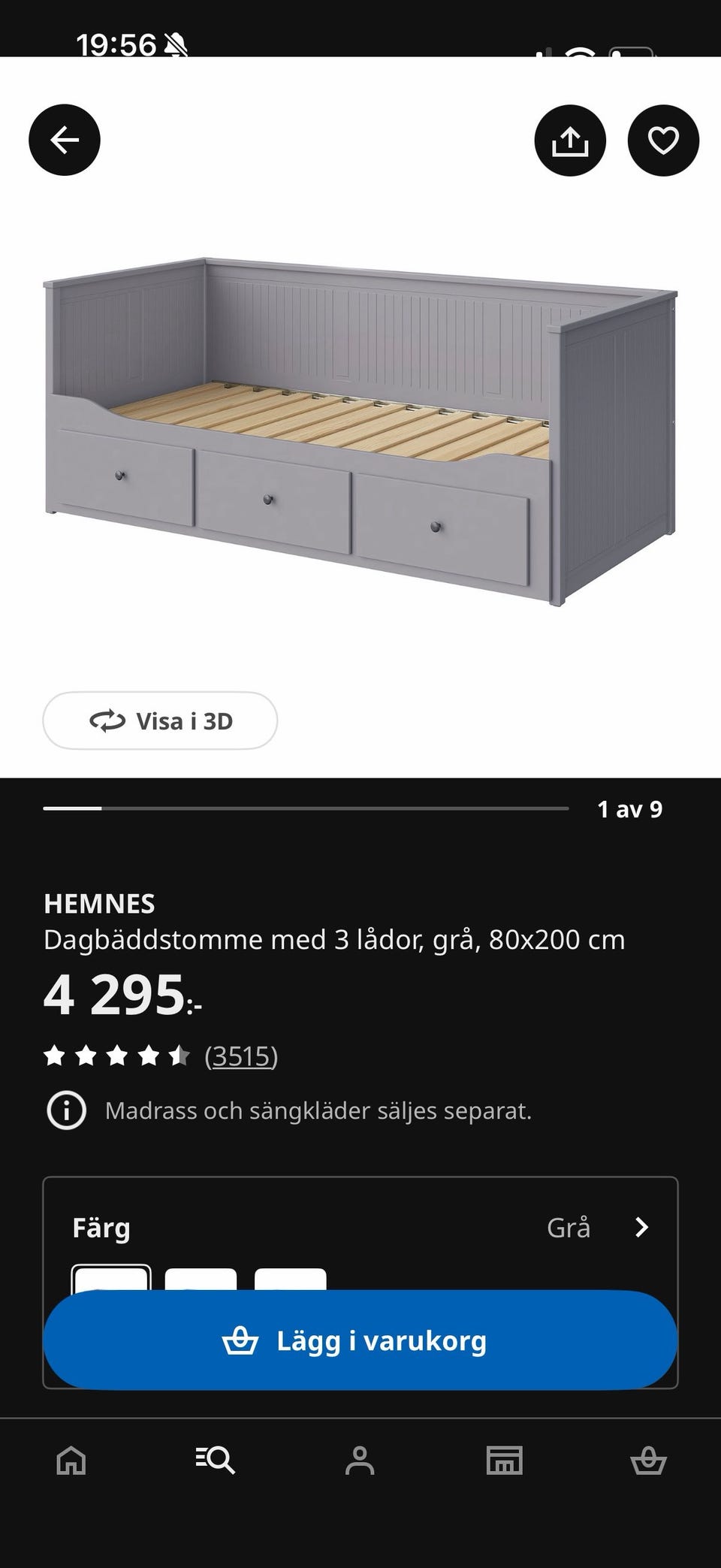Open the profile tab

click(360, 1461)
